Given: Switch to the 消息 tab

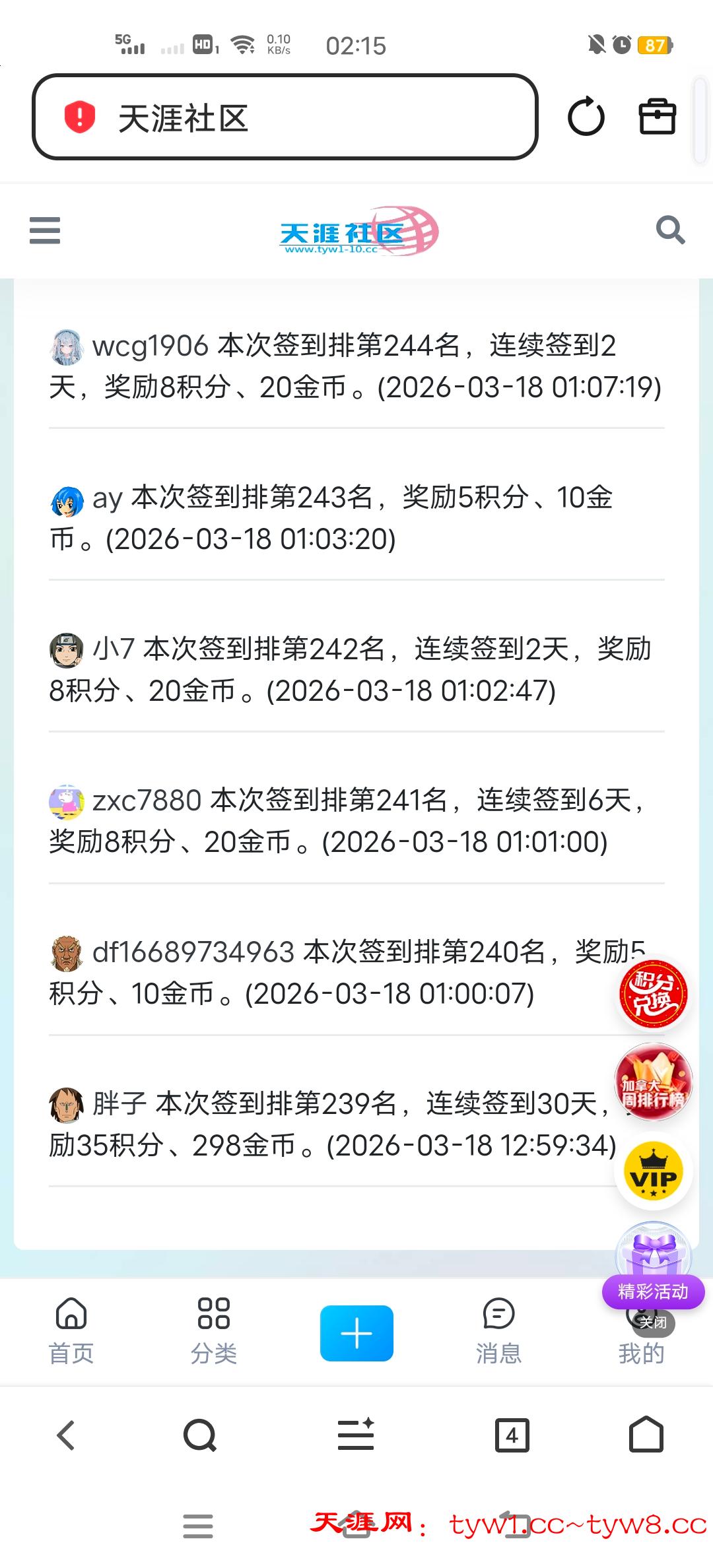Looking at the screenshot, I should click(x=498, y=1330).
